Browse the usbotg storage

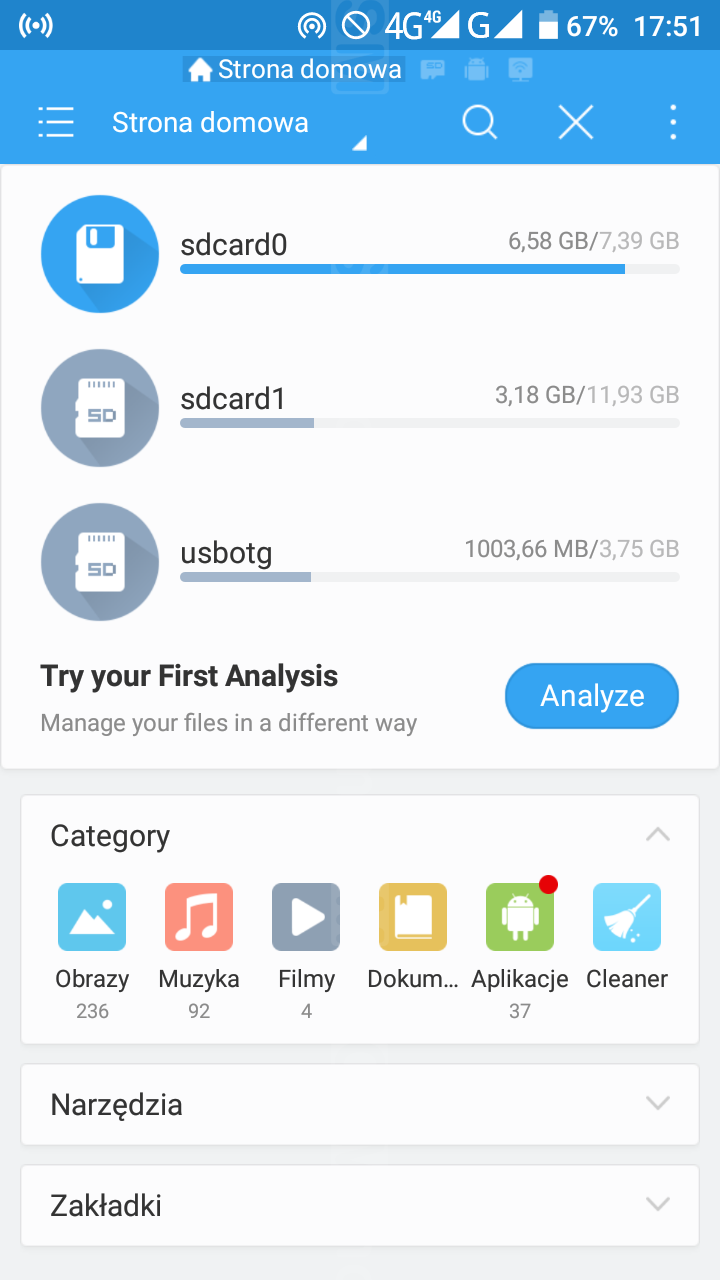click(360, 562)
